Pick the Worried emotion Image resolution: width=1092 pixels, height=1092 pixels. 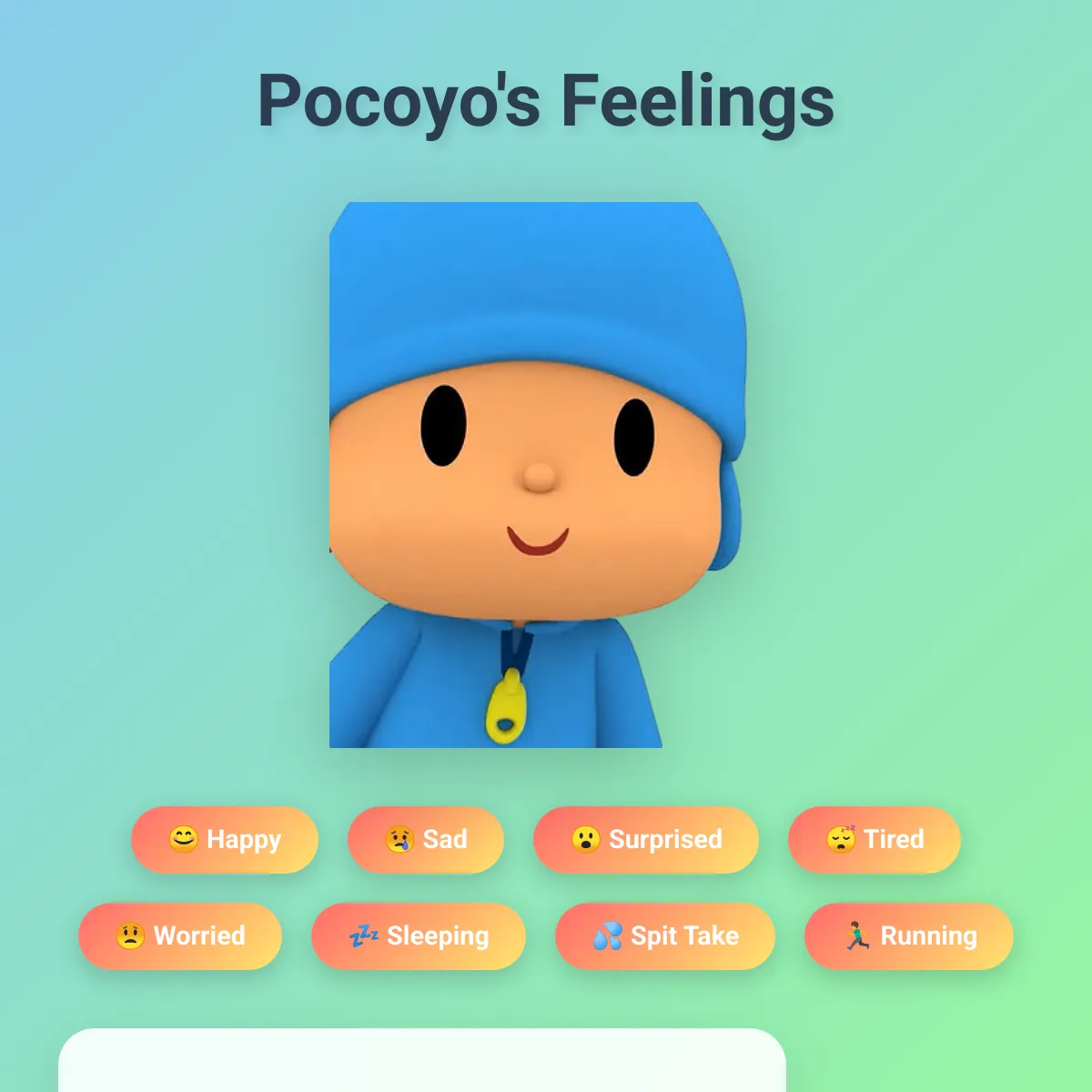(x=180, y=935)
